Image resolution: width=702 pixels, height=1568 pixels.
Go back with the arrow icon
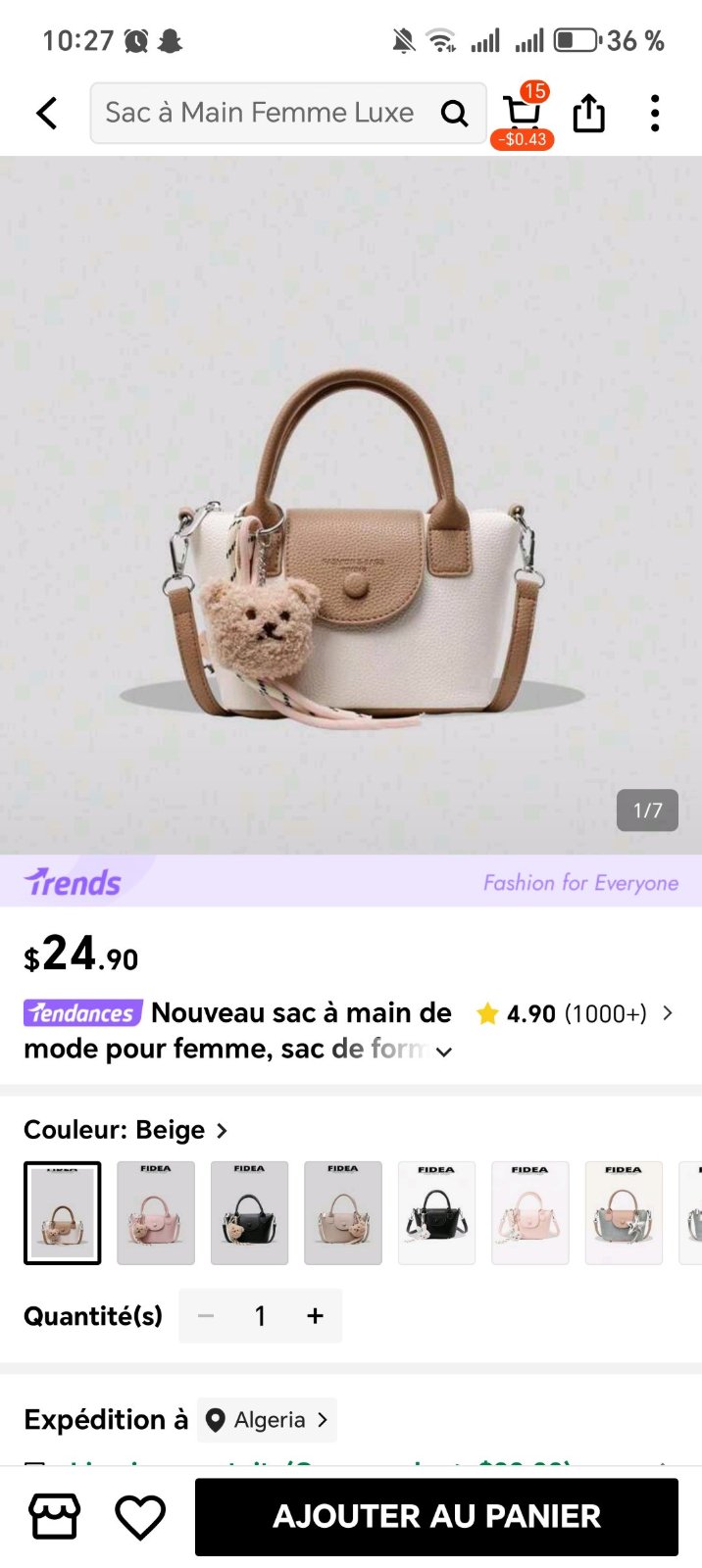click(47, 114)
